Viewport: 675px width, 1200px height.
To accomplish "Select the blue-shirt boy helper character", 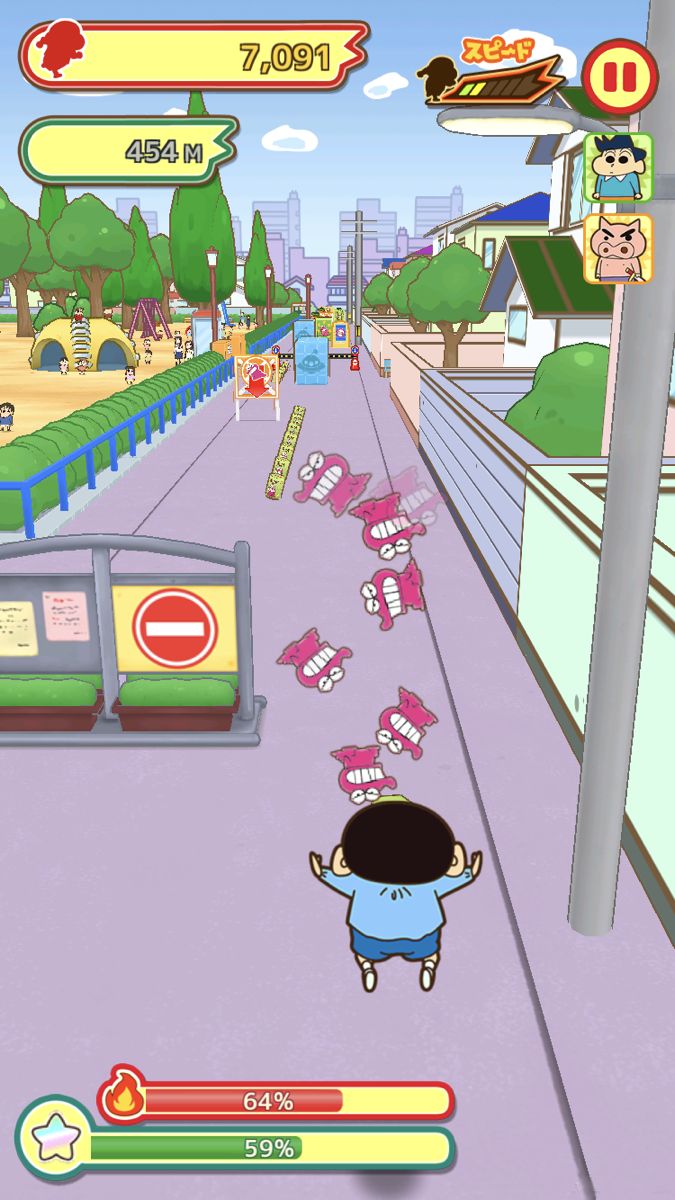I will pyautogui.click(x=618, y=167).
